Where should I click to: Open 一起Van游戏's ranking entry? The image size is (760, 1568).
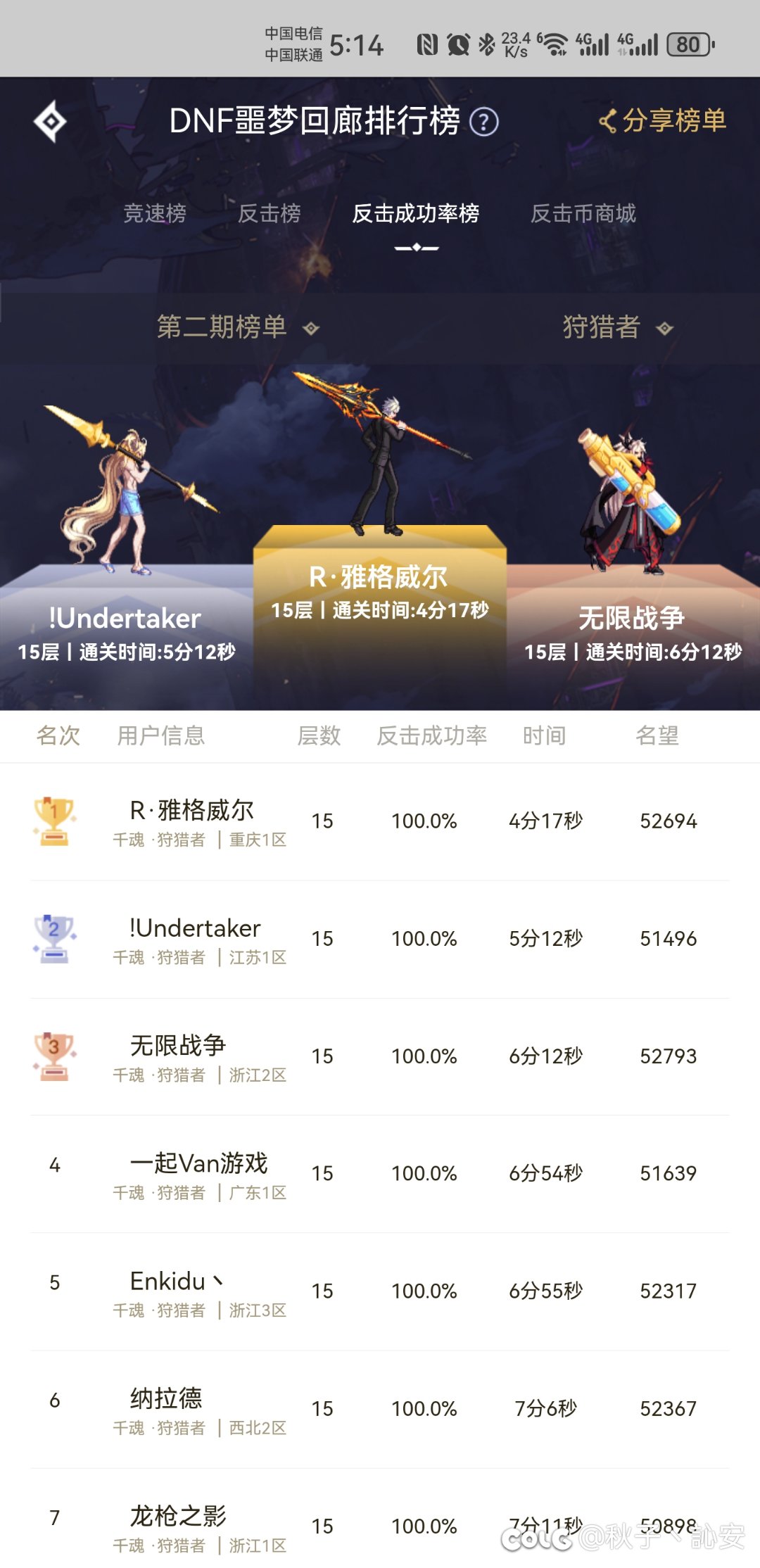tap(380, 1174)
